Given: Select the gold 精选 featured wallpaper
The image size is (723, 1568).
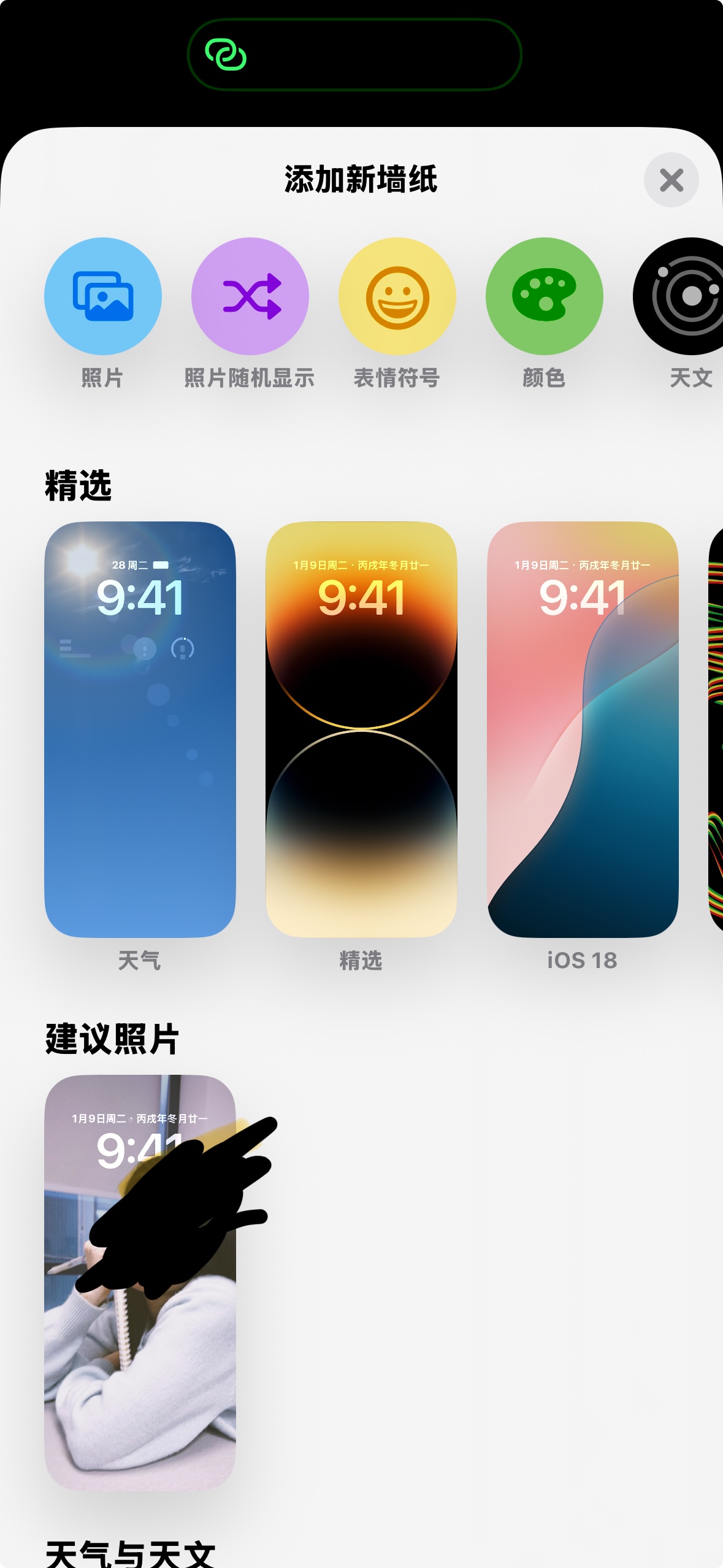Looking at the screenshot, I should click(361, 729).
